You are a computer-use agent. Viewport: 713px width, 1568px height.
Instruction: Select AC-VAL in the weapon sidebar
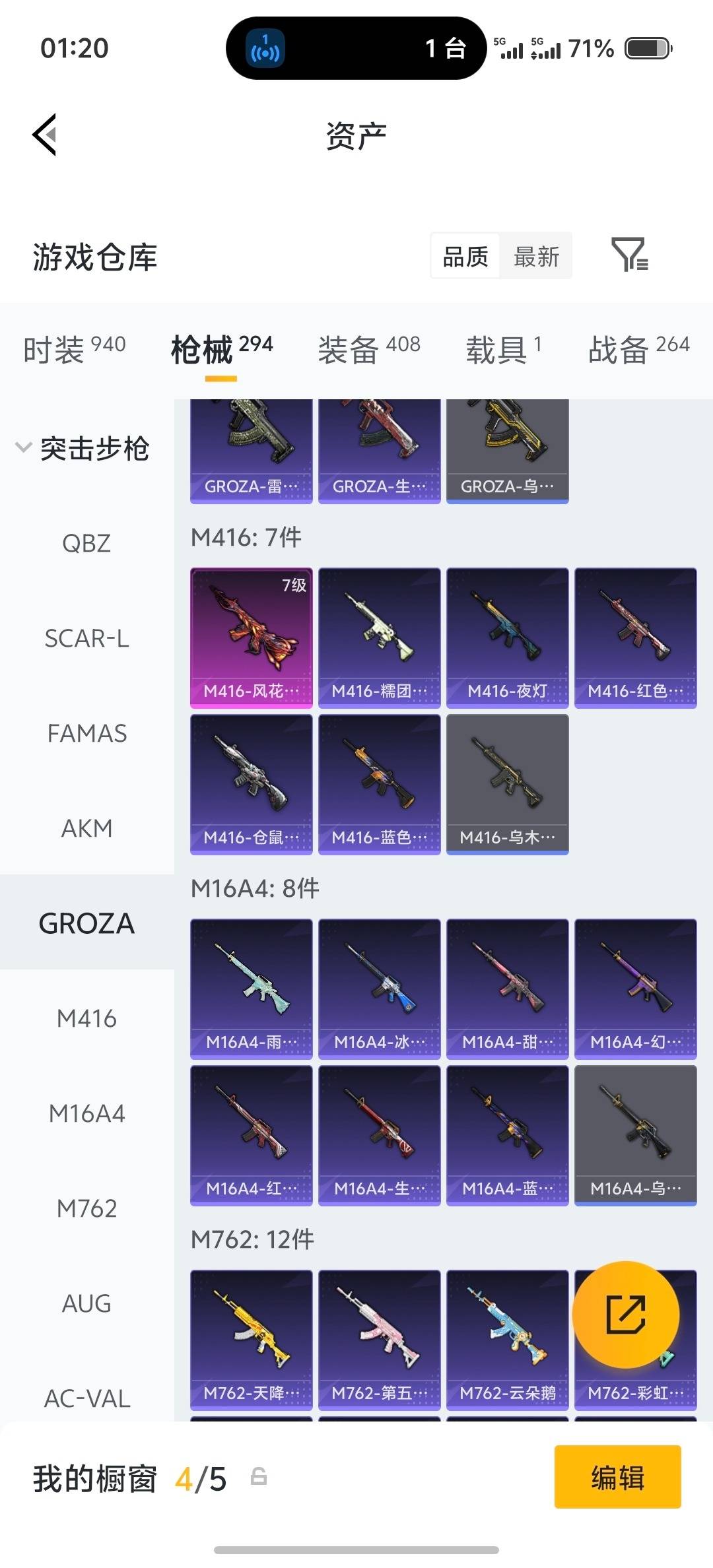(x=86, y=1398)
